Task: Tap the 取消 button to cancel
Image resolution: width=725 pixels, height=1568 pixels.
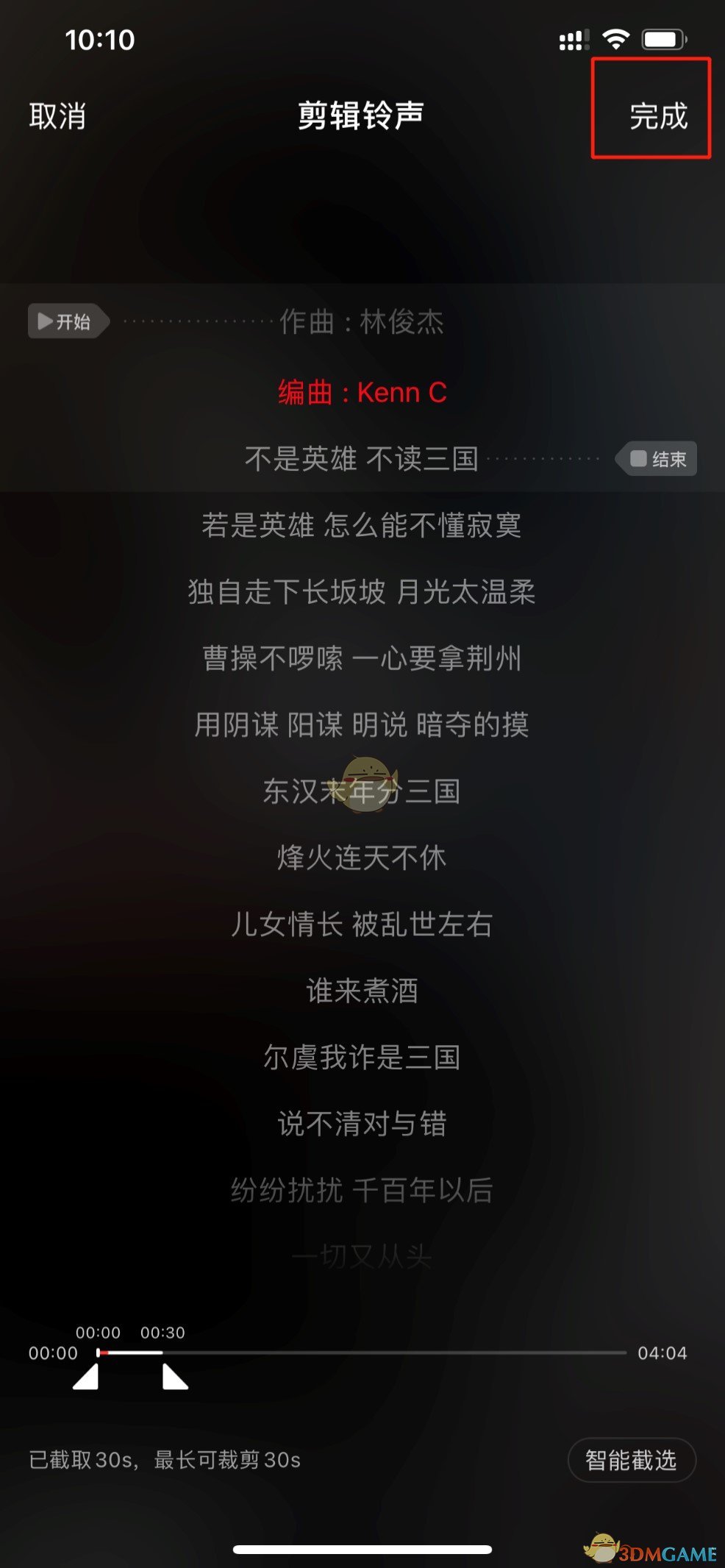Action: pos(57,114)
